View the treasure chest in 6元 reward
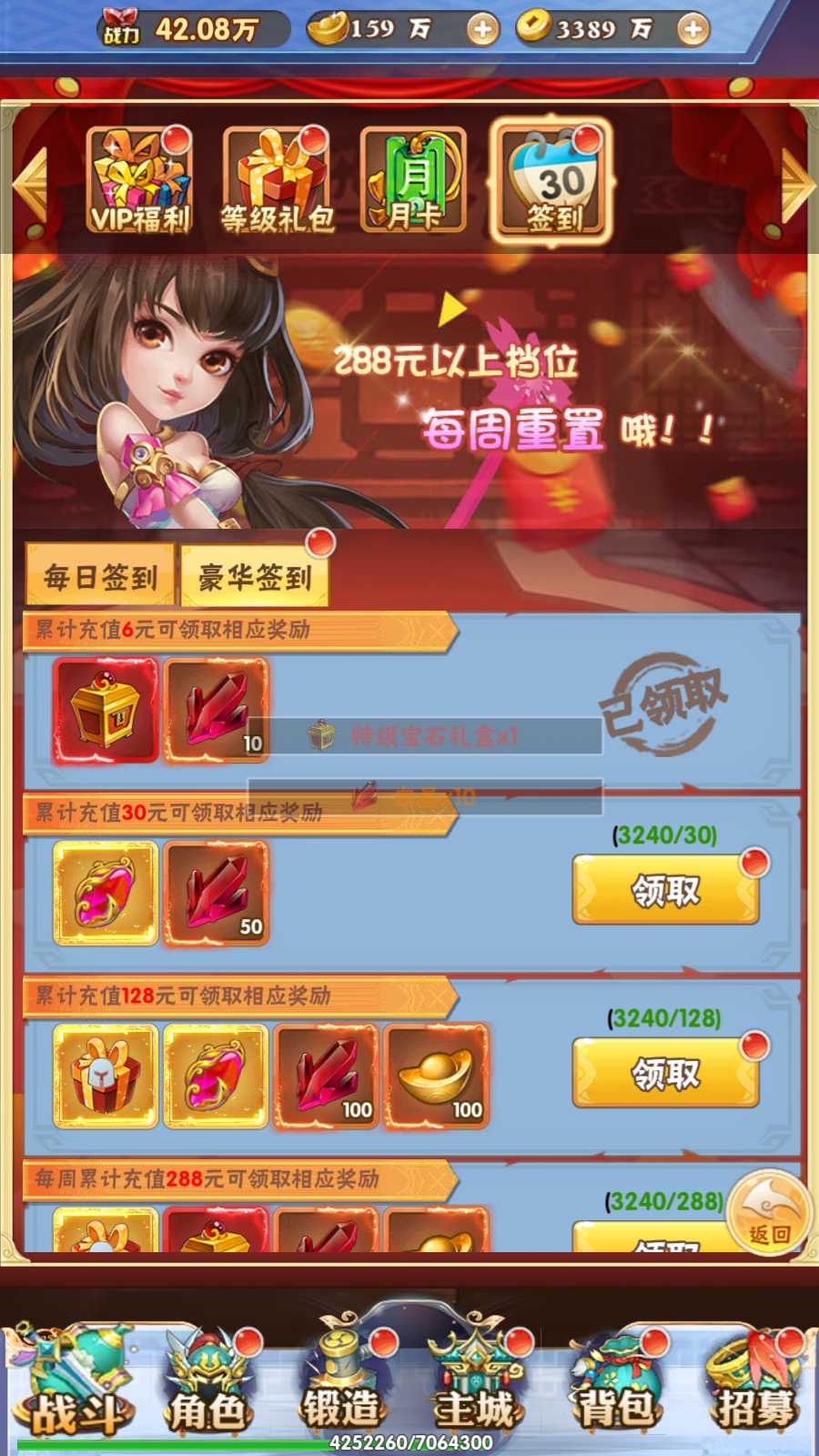The image size is (819, 1456). click(x=106, y=711)
